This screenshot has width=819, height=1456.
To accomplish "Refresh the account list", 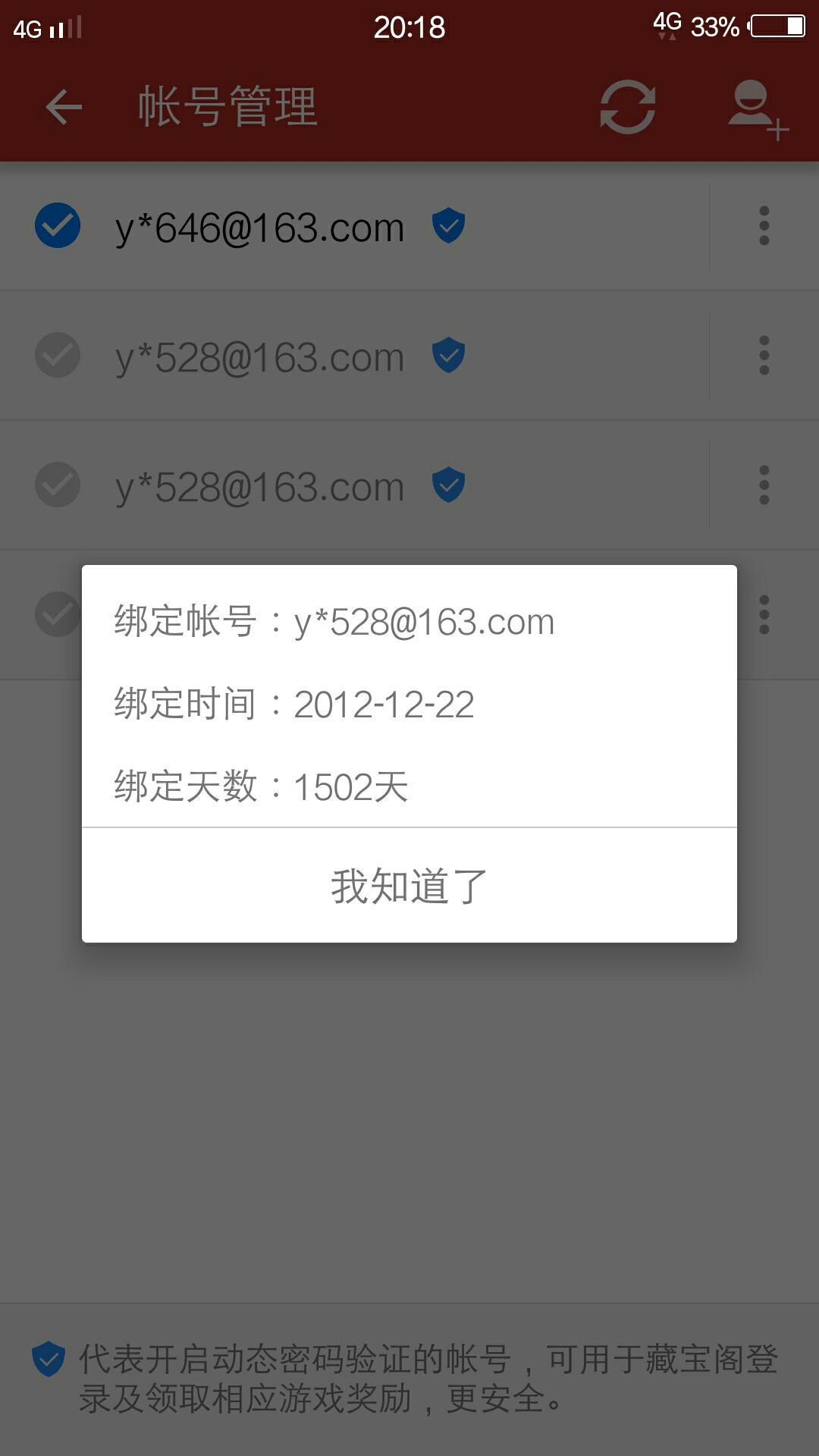I will [x=627, y=107].
